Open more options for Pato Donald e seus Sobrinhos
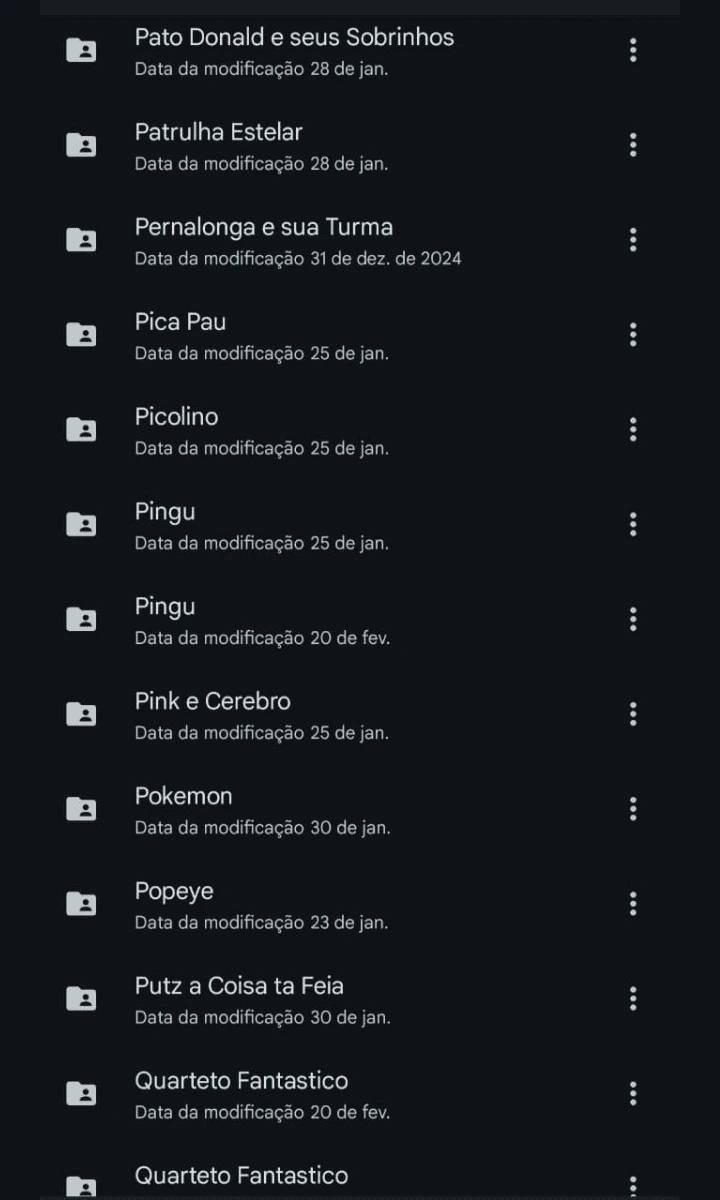 633,50
